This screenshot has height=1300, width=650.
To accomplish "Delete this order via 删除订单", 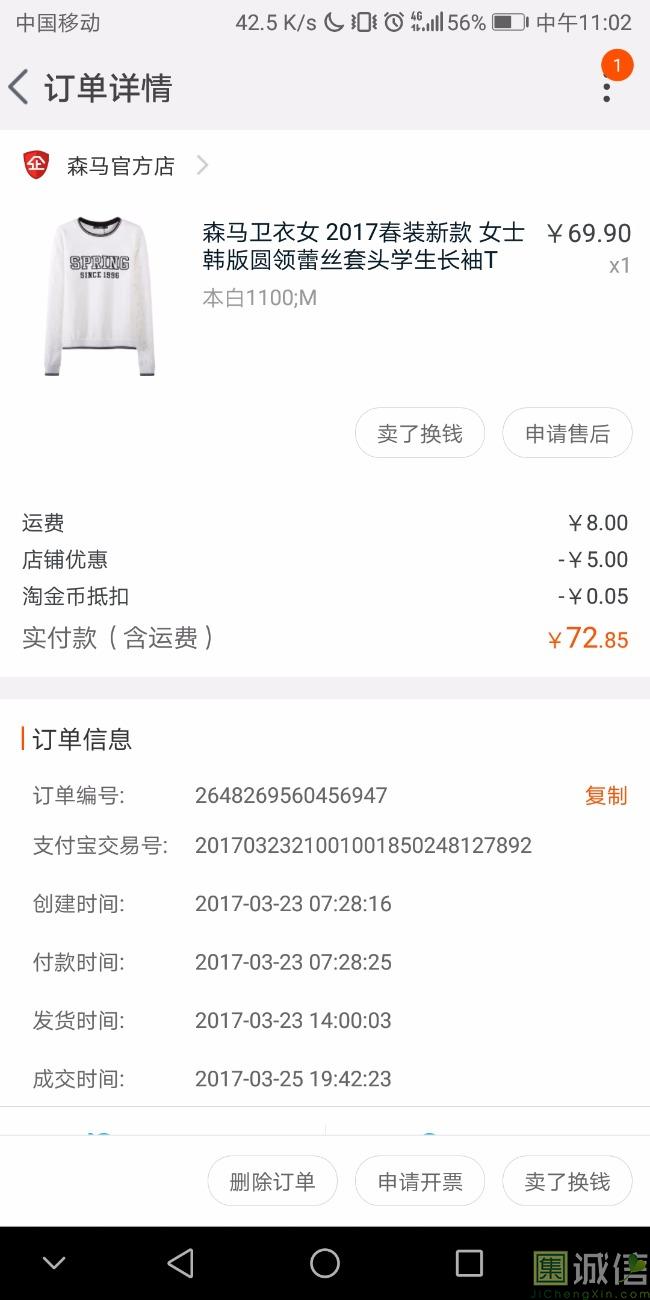I will [x=272, y=1182].
